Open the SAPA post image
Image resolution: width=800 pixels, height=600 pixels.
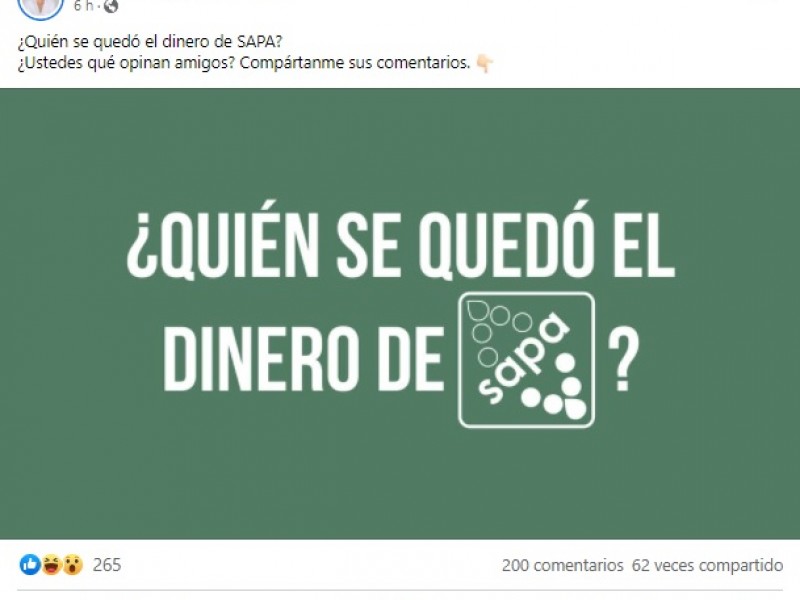(x=400, y=313)
